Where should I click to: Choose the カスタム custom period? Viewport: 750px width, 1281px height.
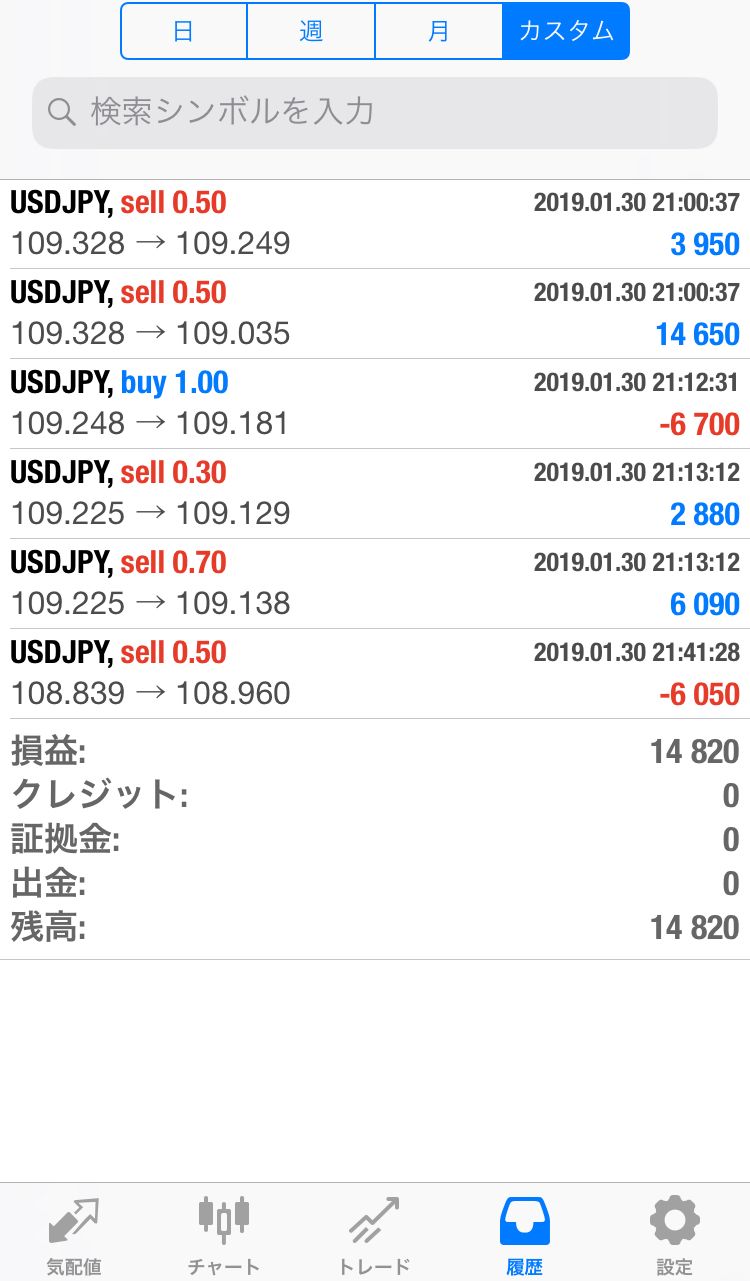[566, 31]
